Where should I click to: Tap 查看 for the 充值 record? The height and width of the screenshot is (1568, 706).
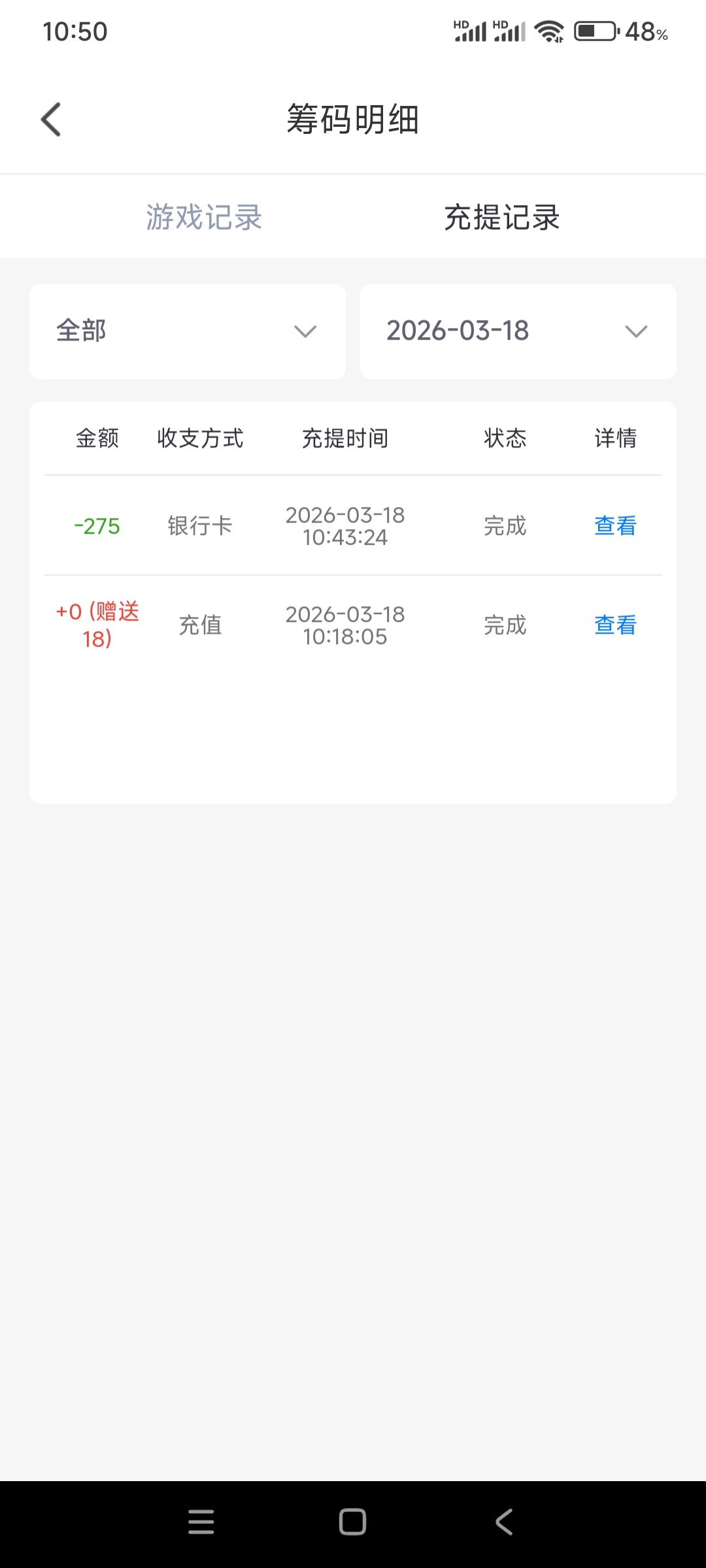(615, 625)
